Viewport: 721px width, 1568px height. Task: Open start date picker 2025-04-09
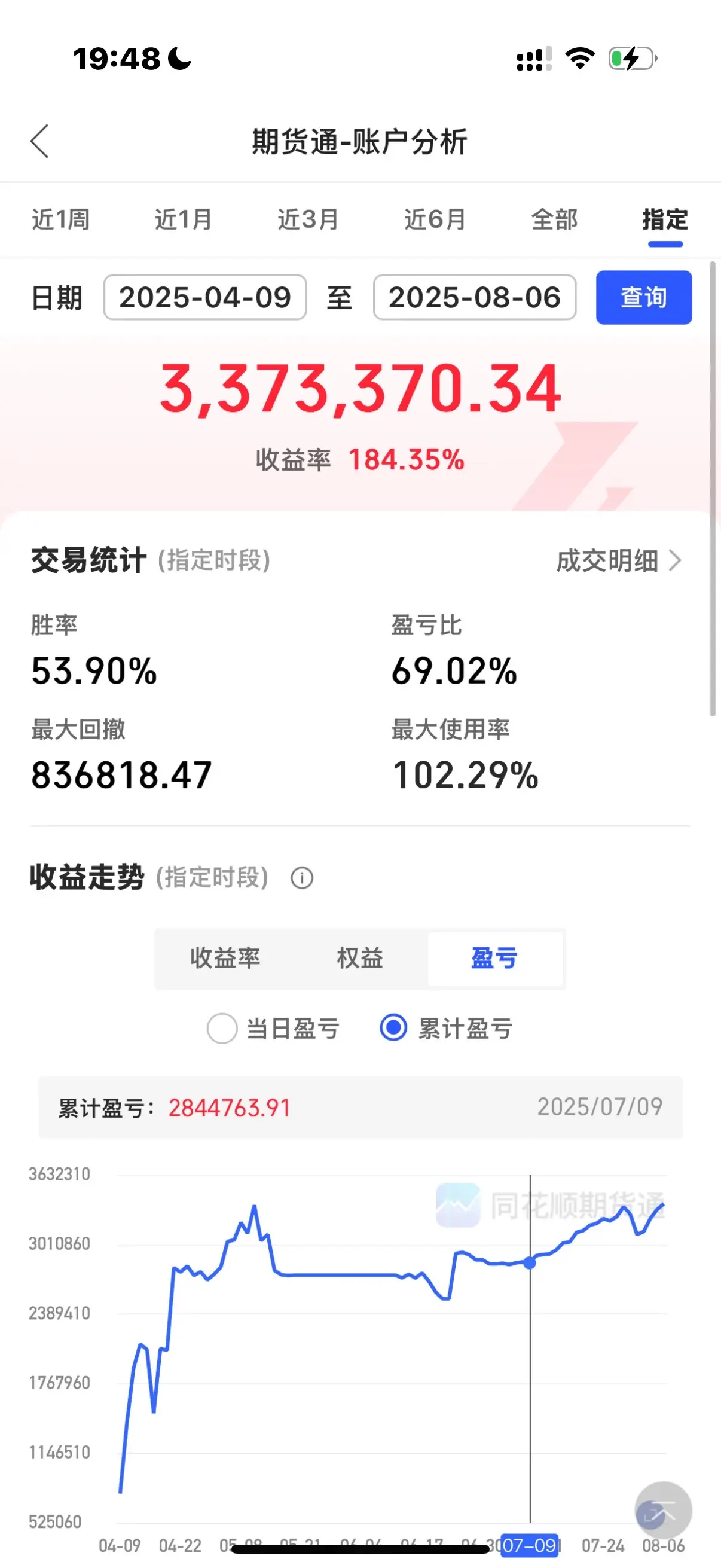point(205,298)
